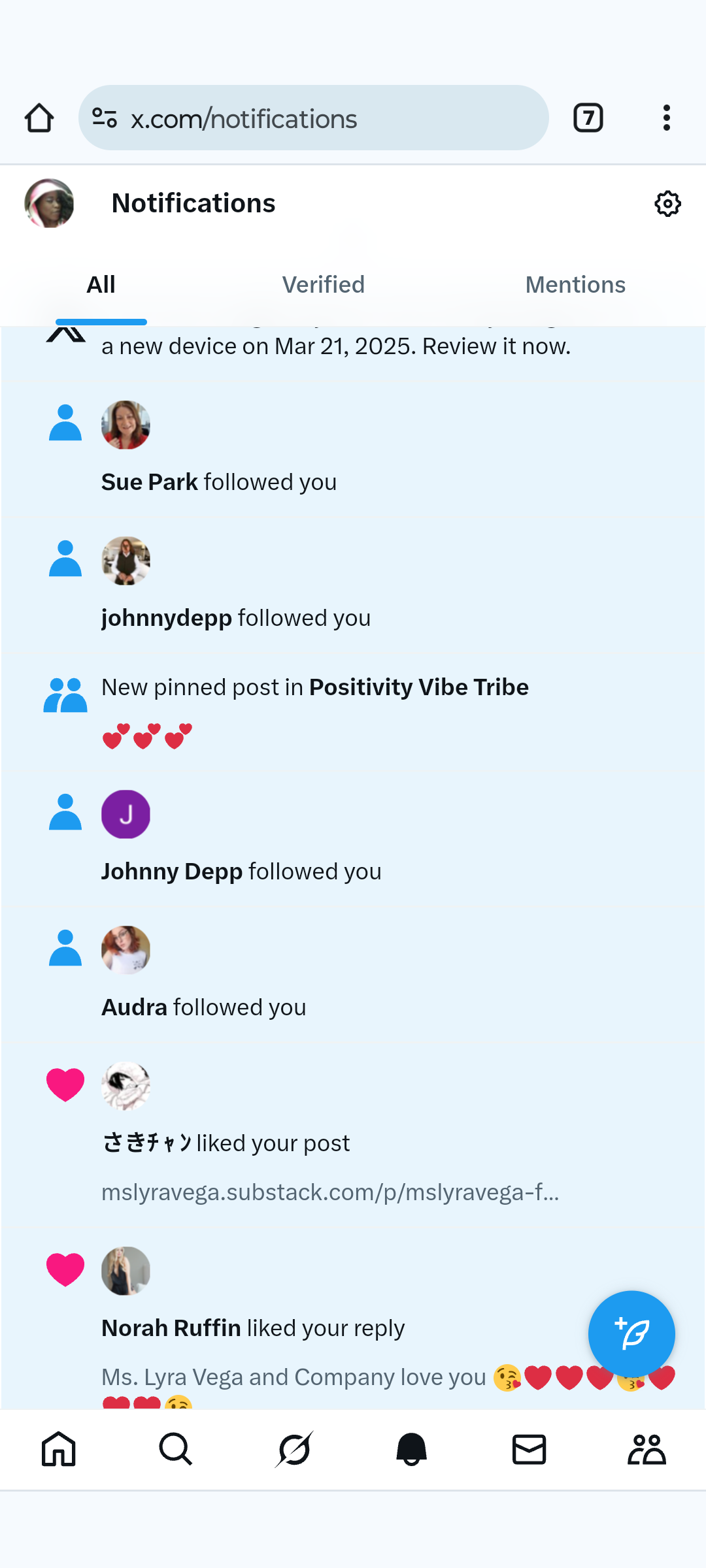The width and height of the screenshot is (706, 1568).
Task: Open profile avatar menu
Action: (49, 203)
